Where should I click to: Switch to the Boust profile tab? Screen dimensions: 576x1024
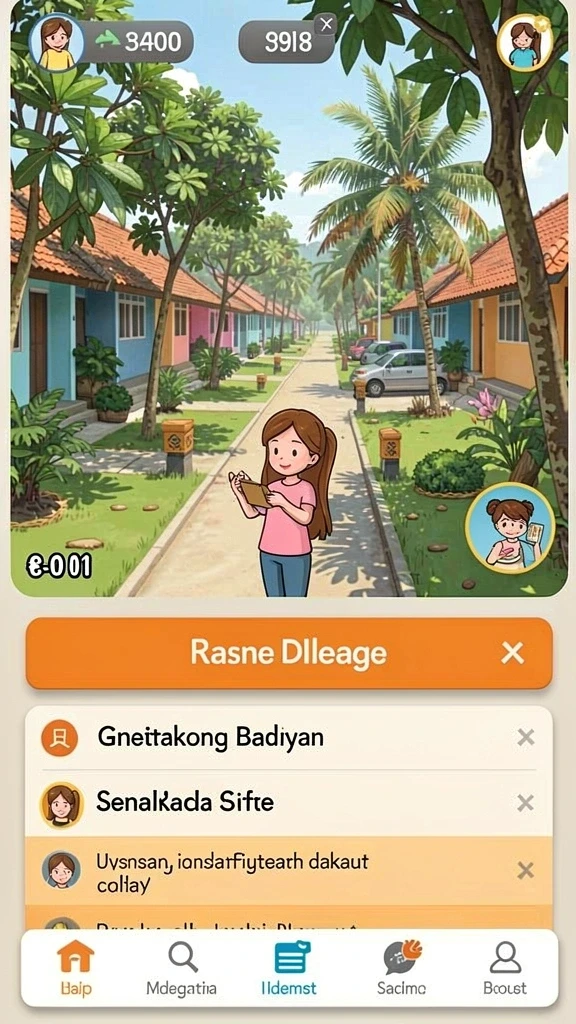[505, 968]
